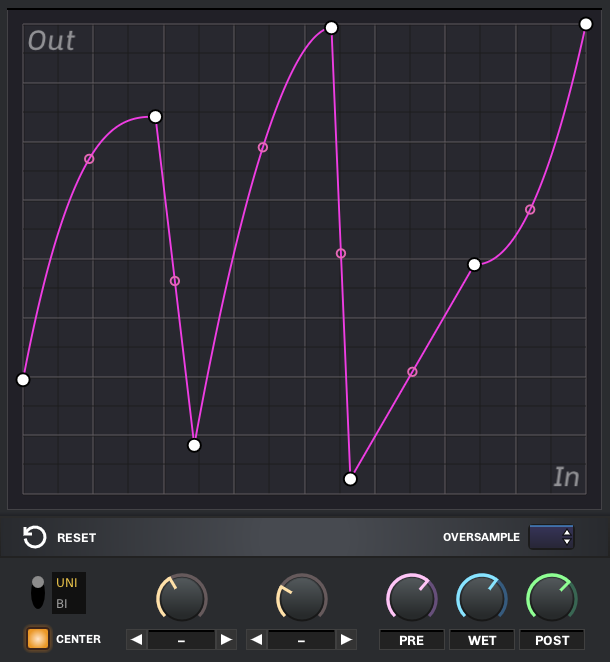
Task: Tap the WET mix knob
Action: click(481, 598)
